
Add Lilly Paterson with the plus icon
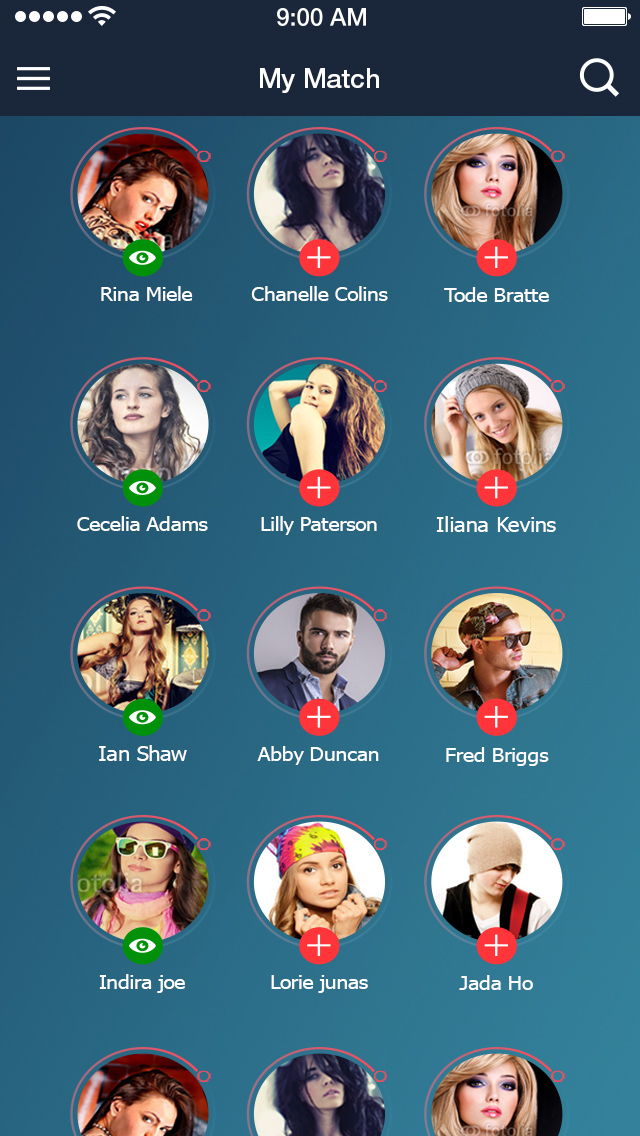click(319, 488)
